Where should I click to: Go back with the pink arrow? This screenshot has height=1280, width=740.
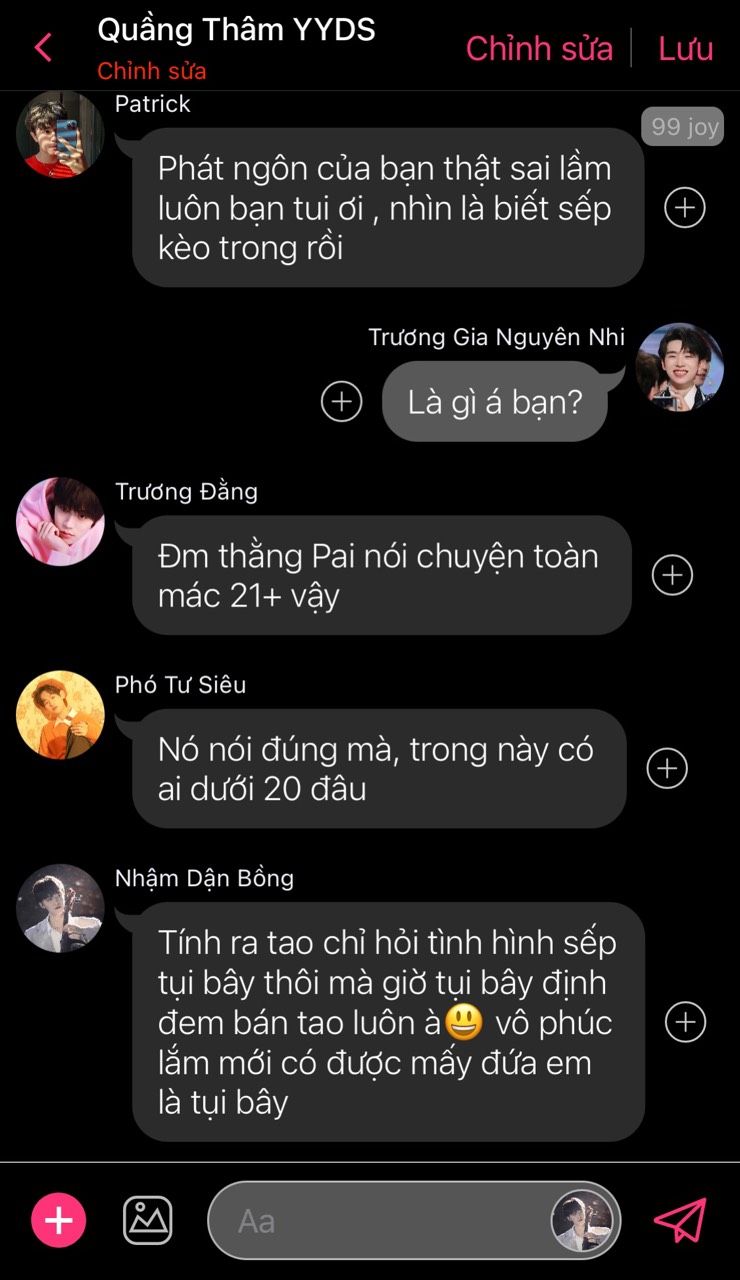[43, 47]
